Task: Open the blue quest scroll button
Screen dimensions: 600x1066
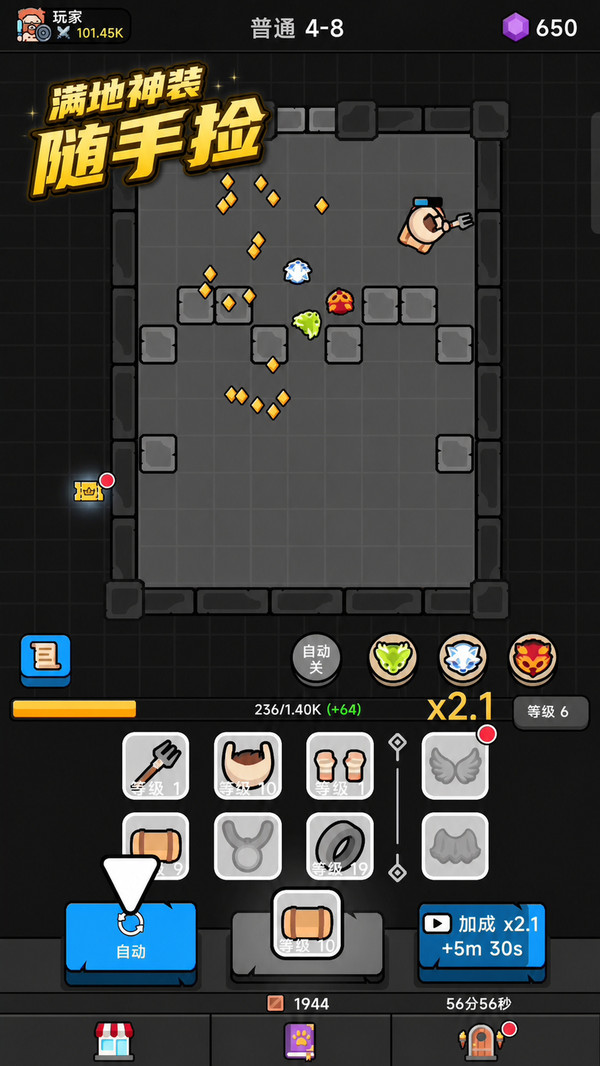Action: (46, 660)
